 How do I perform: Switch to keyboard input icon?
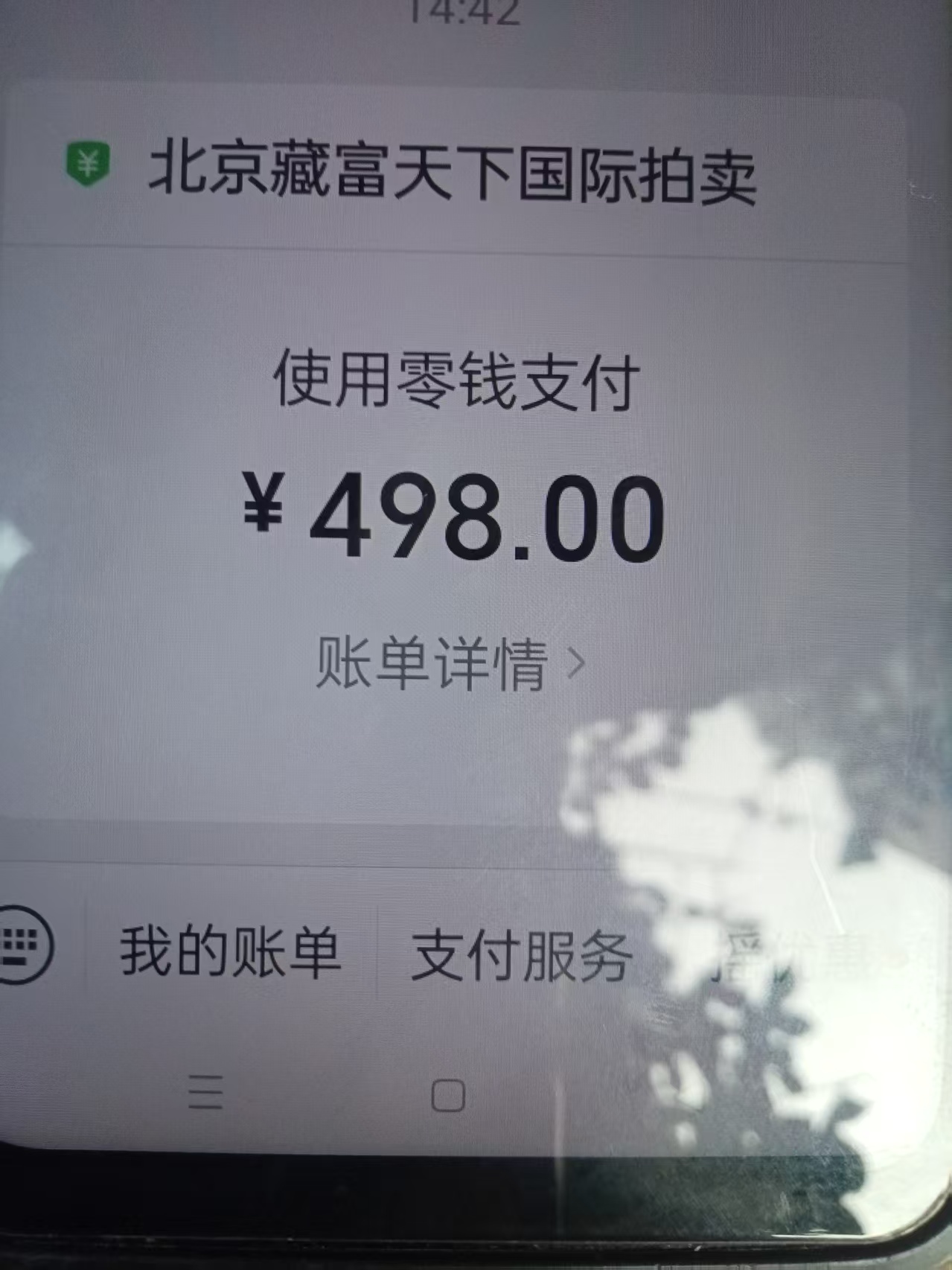pos(24,945)
